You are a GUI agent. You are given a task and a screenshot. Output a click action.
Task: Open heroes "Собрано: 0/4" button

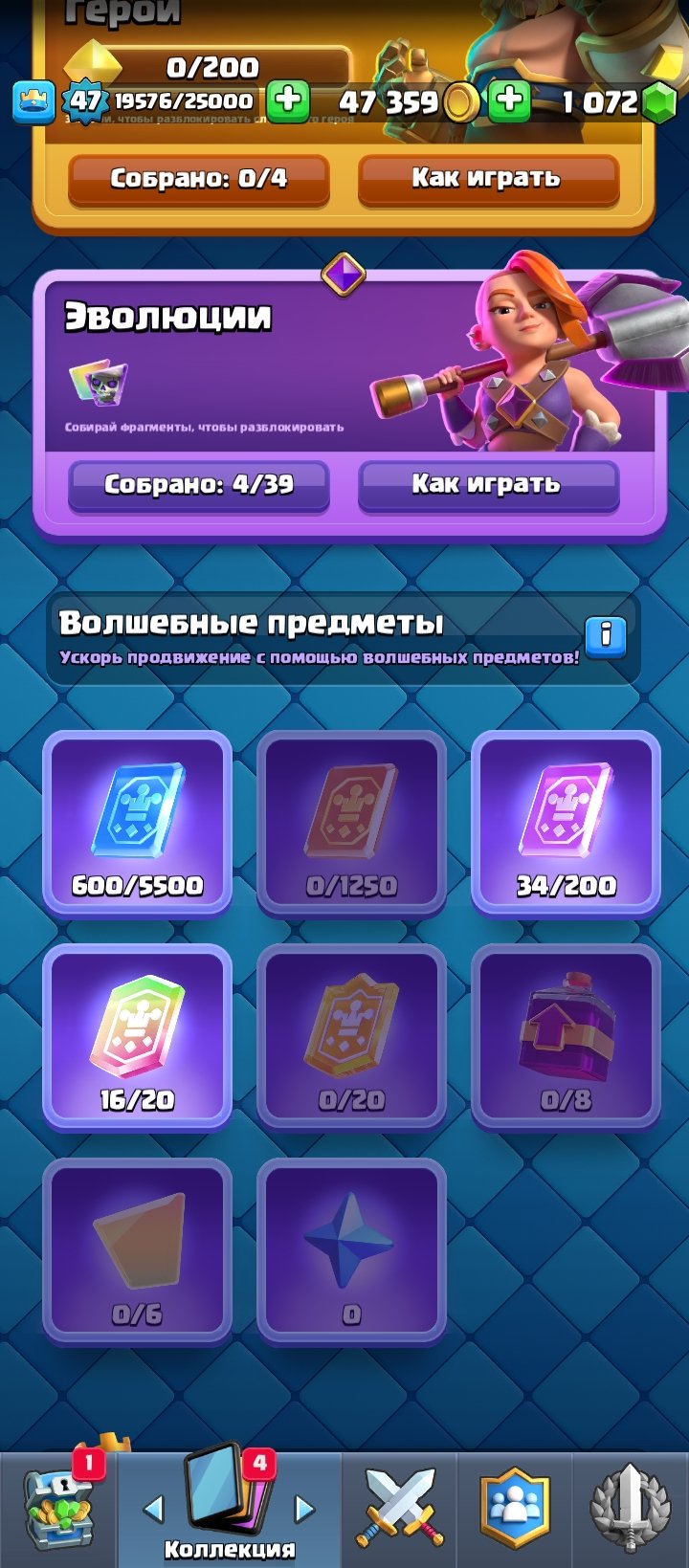pos(199,179)
